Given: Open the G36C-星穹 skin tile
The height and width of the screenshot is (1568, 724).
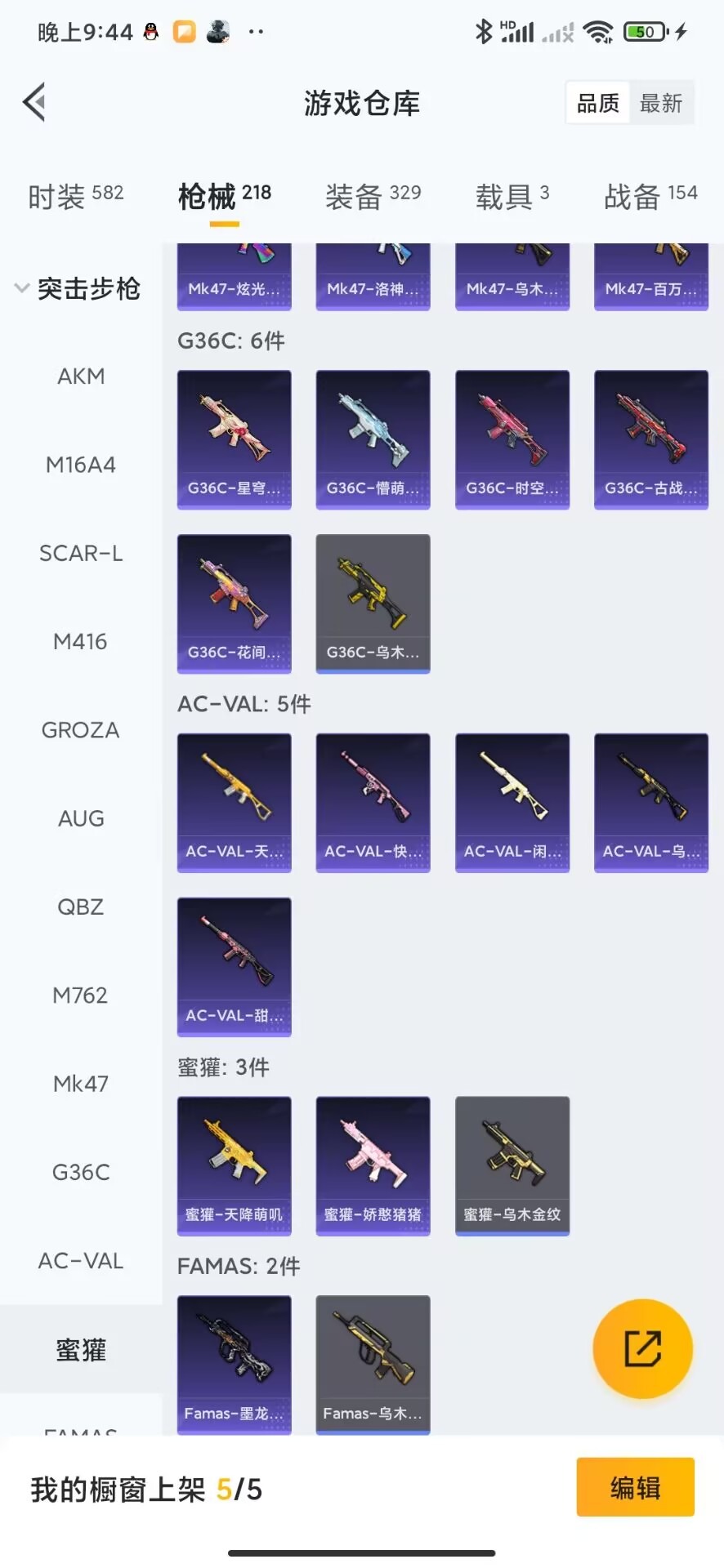Looking at the screenshot, I should (235, 440).
